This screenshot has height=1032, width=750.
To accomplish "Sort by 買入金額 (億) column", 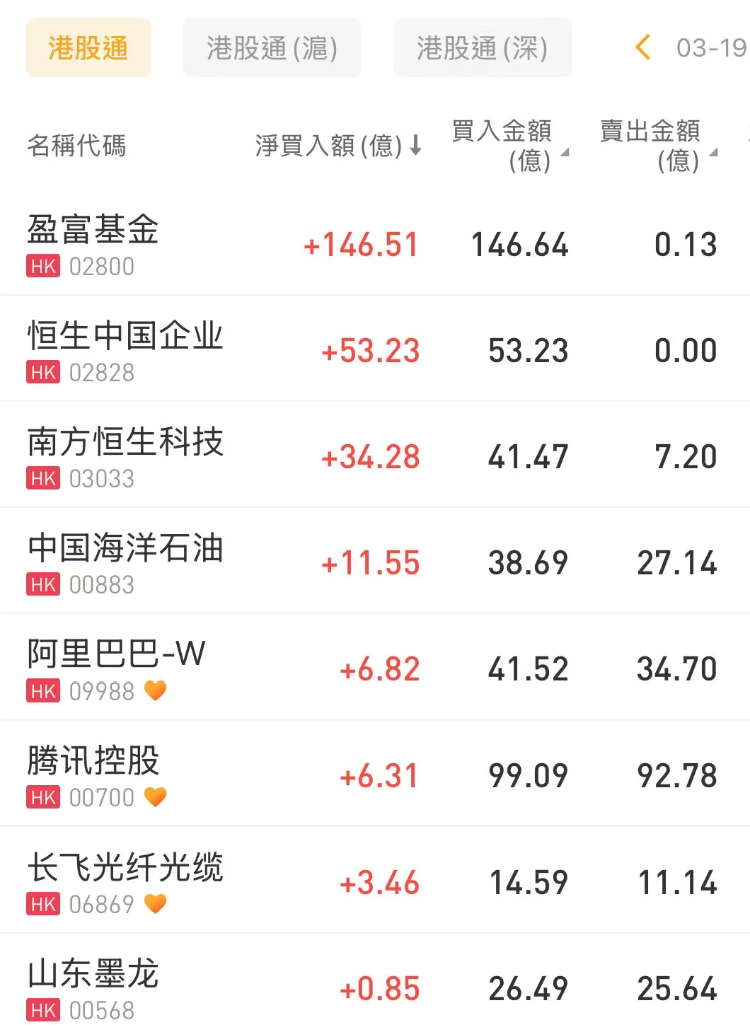I will pyautogui.click(x=508, y=145).
